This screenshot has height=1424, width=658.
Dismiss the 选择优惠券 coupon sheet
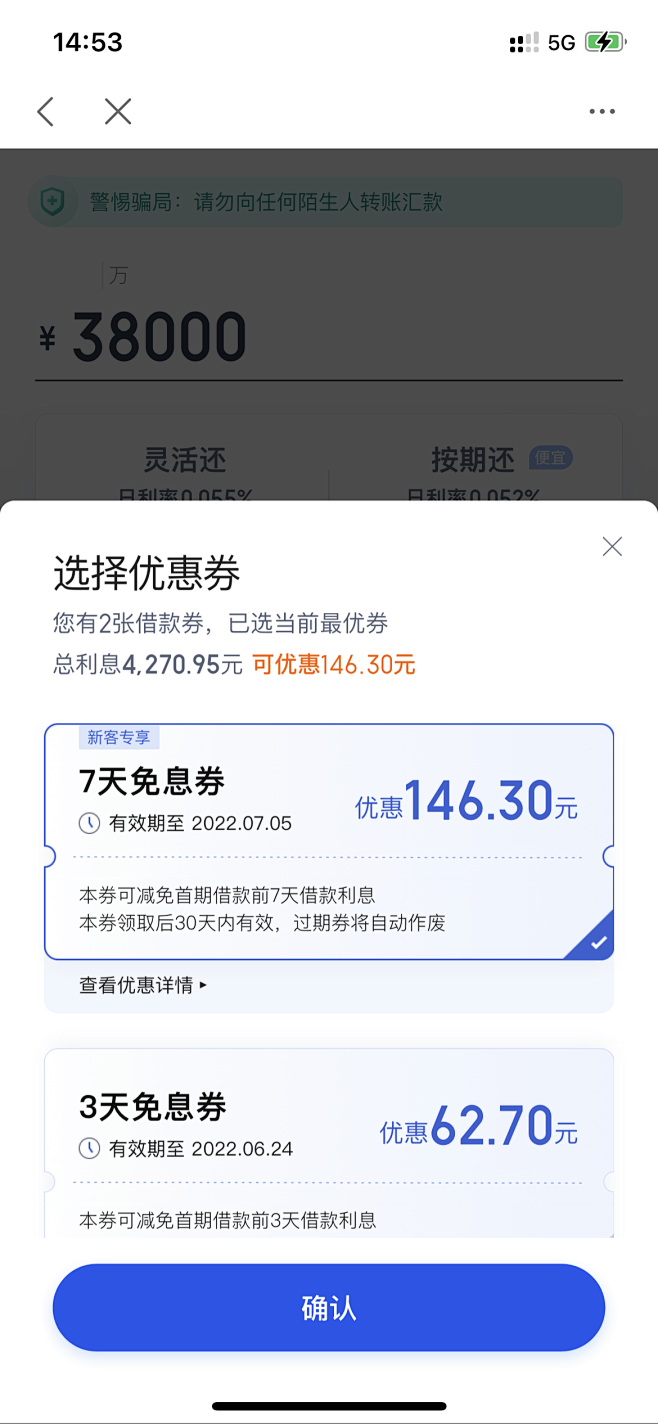point(612,546)
